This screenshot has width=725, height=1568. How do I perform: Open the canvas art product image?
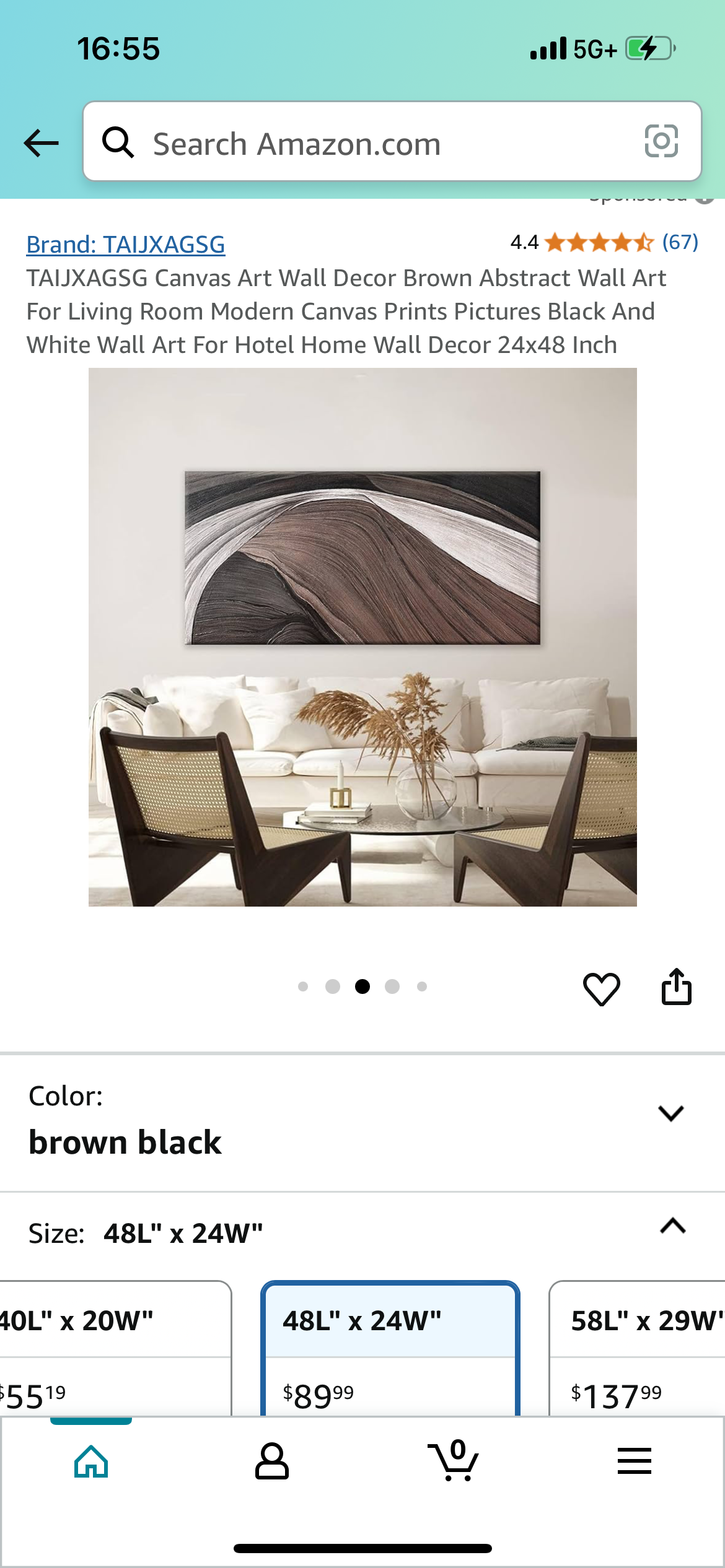(x=362, y=637)
